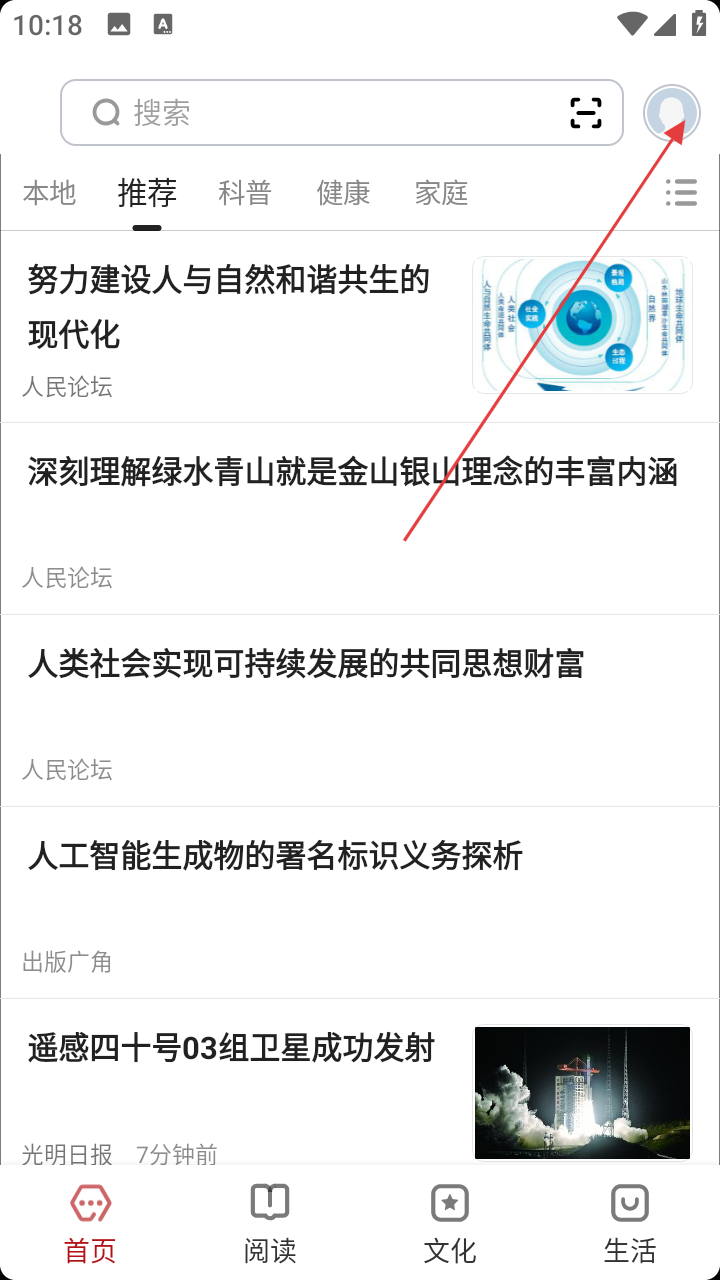Switch to the 家庭 tab
The height and width of the screenshot is (1280, 720).
pyautogui.click(x=441, y=192)
